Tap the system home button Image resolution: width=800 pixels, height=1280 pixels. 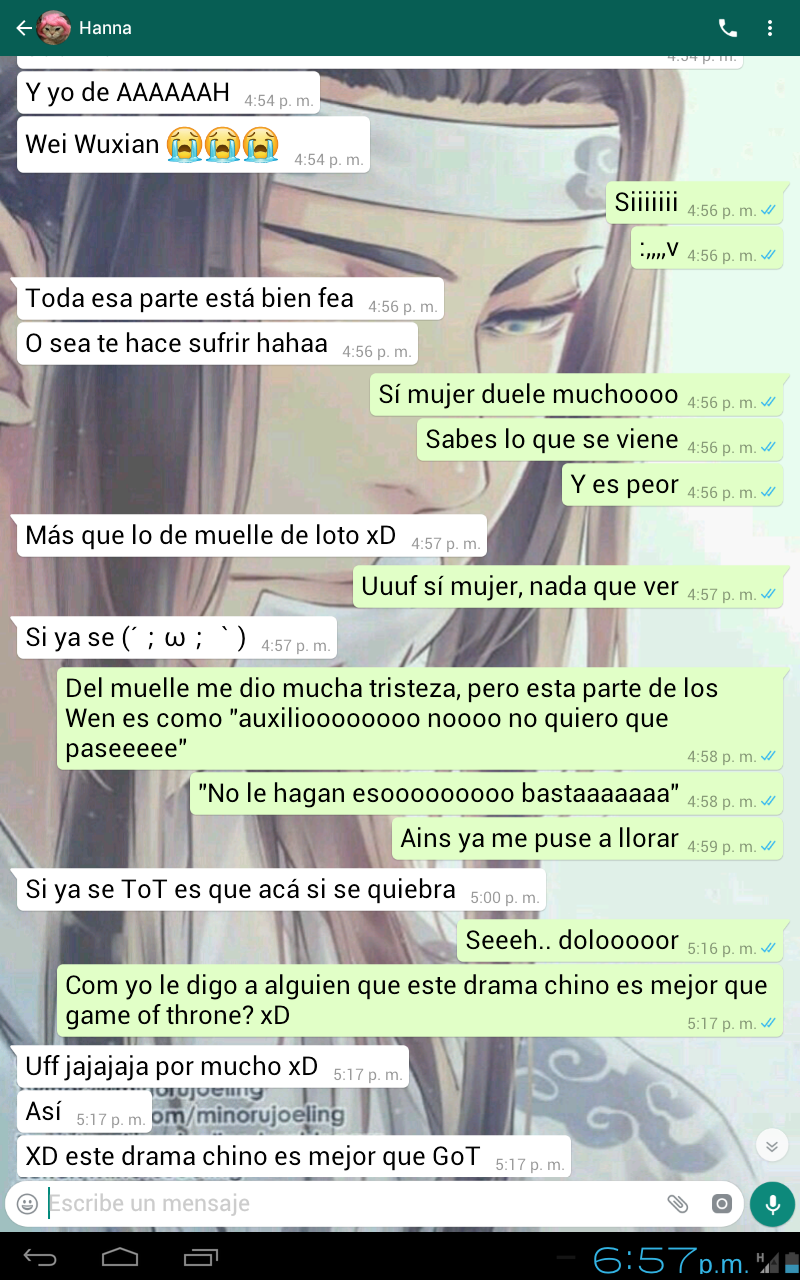pyautogui.click(x=120, y=1256)
